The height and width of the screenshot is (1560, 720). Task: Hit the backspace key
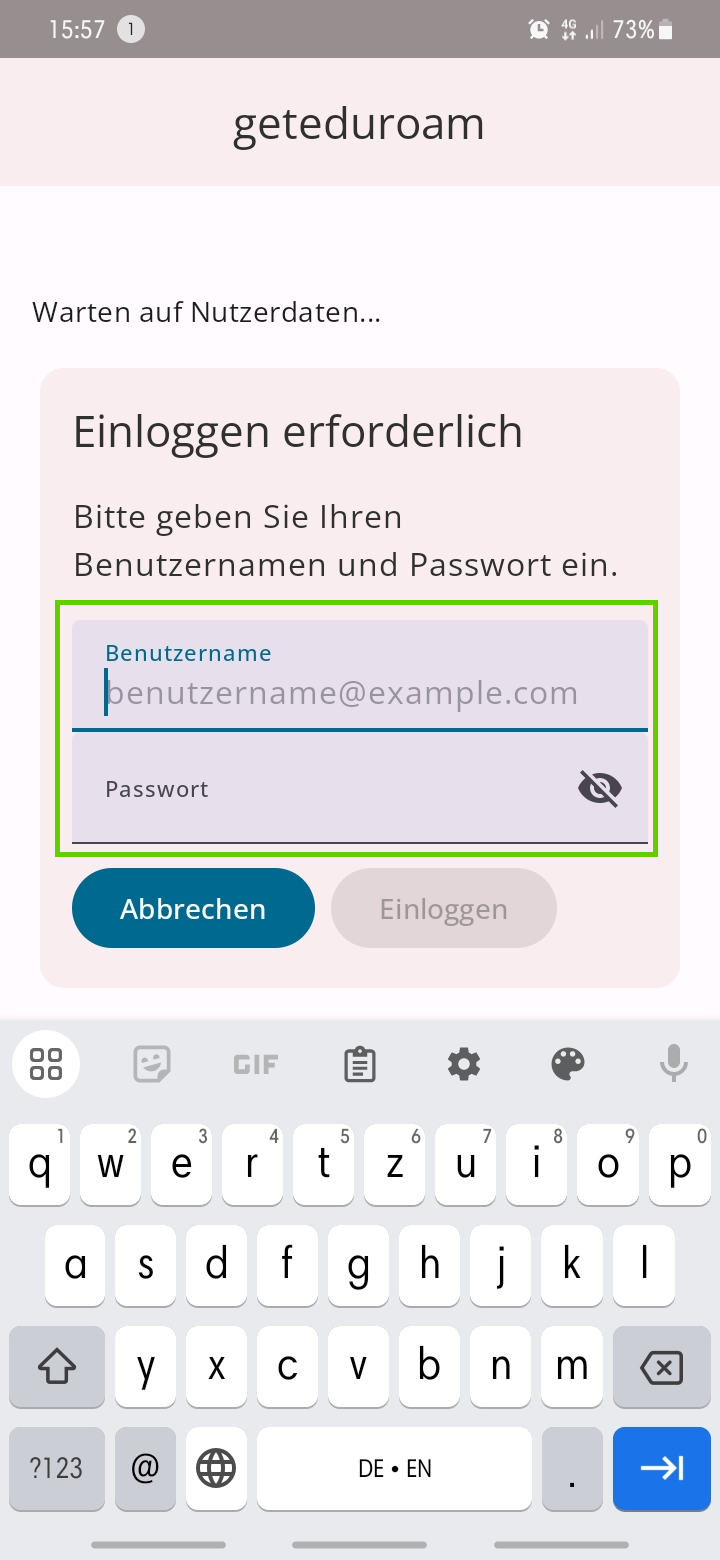tap(661, 1367)
